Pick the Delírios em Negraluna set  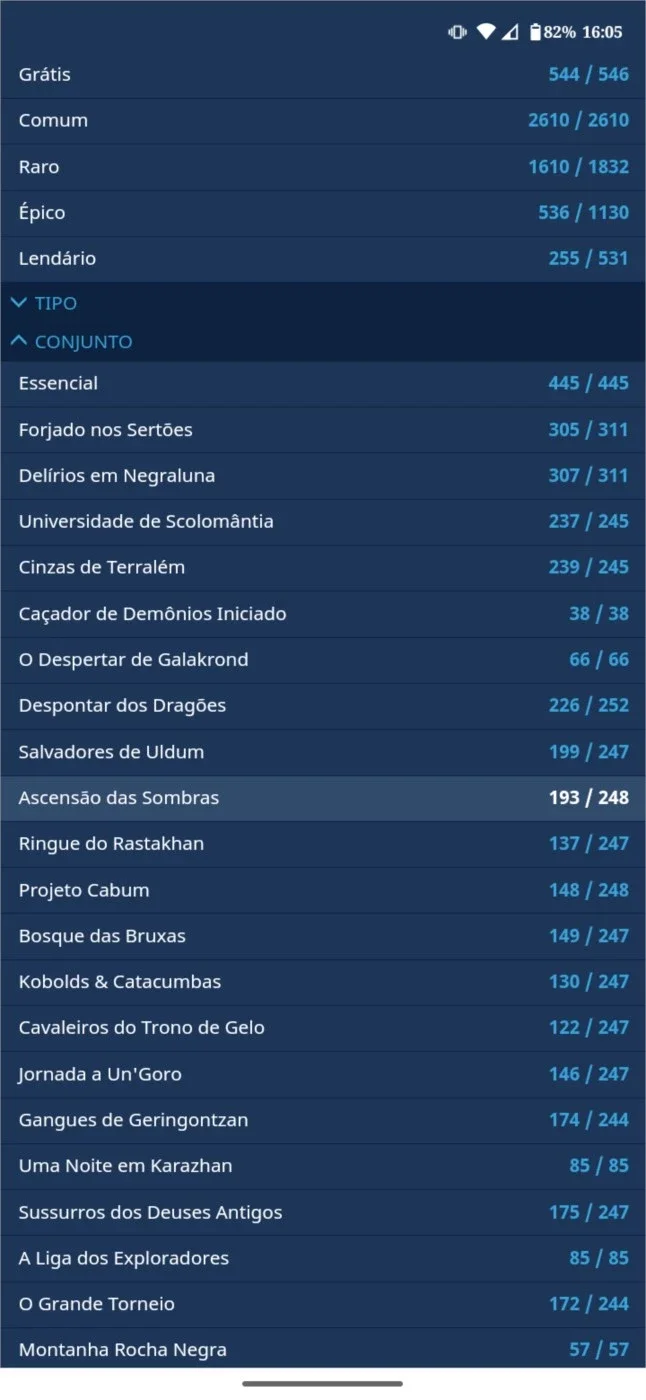pos(323,476)
